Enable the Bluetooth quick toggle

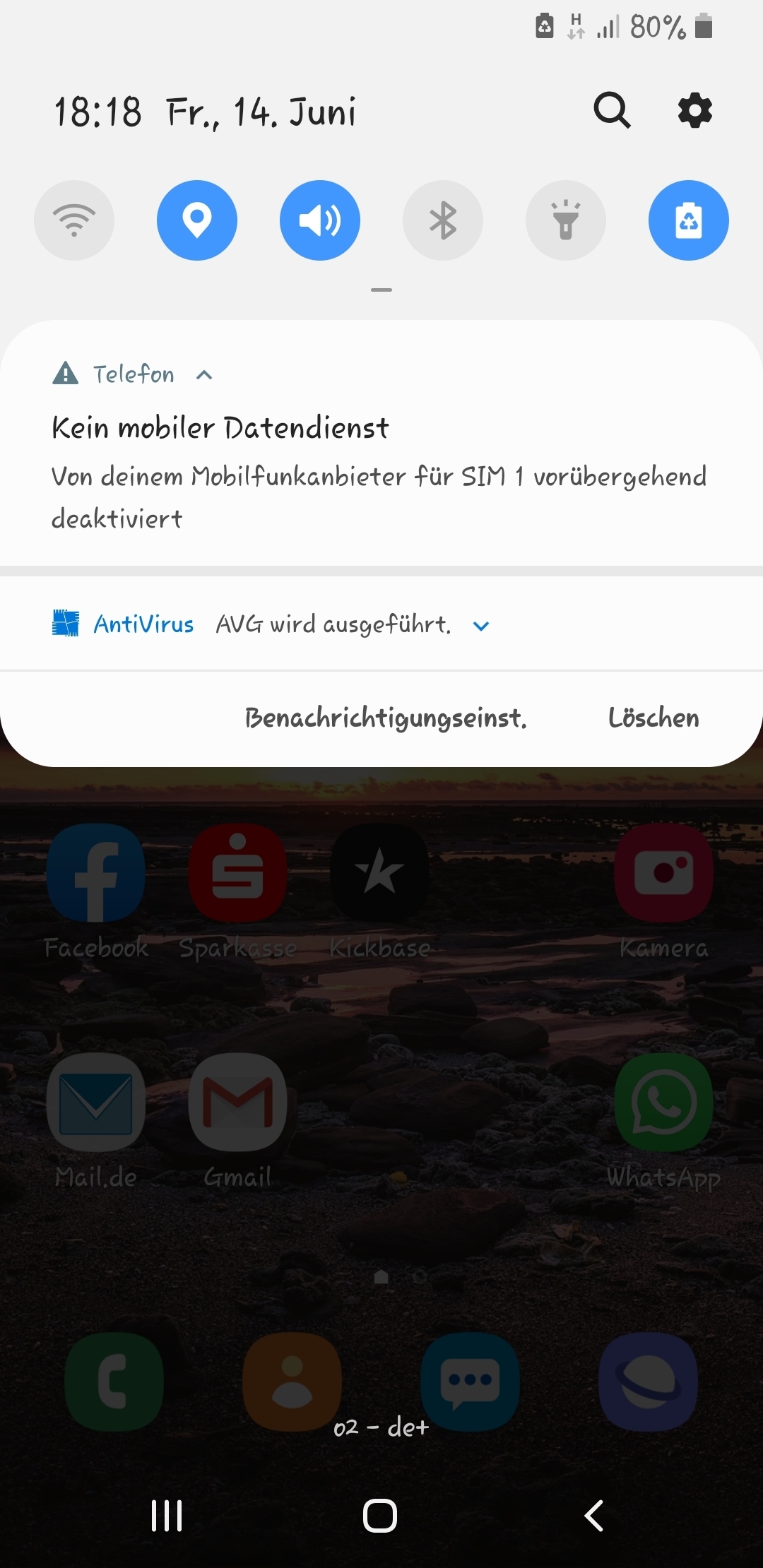point(443,220)
